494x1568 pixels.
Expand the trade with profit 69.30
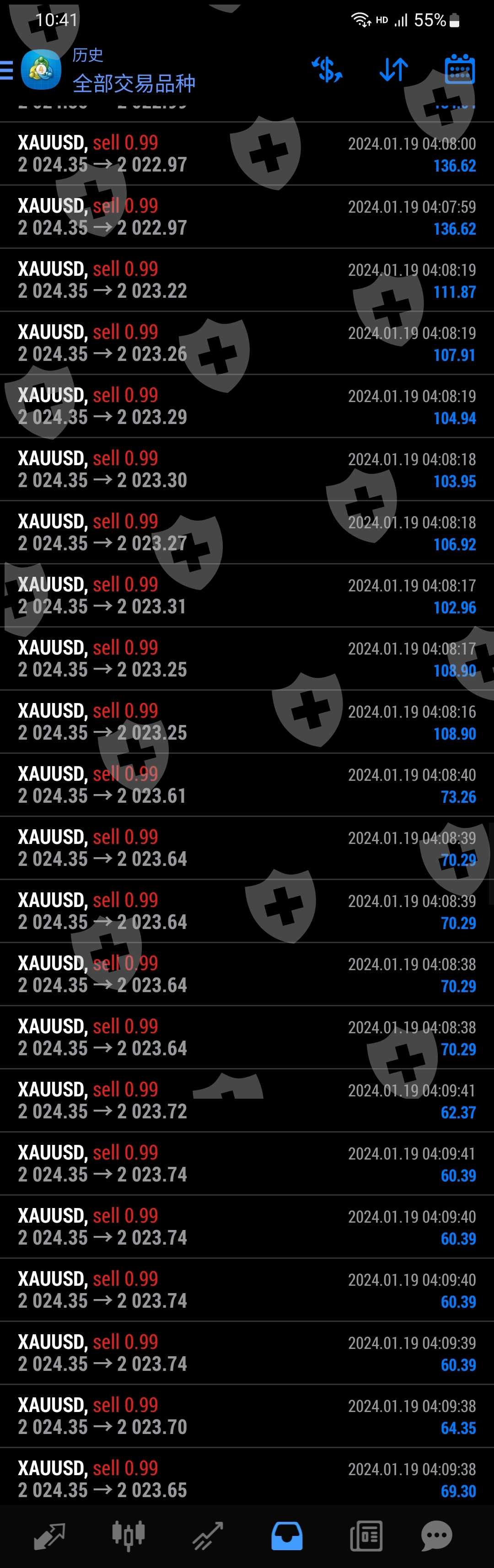click(x=247, y=1479)
